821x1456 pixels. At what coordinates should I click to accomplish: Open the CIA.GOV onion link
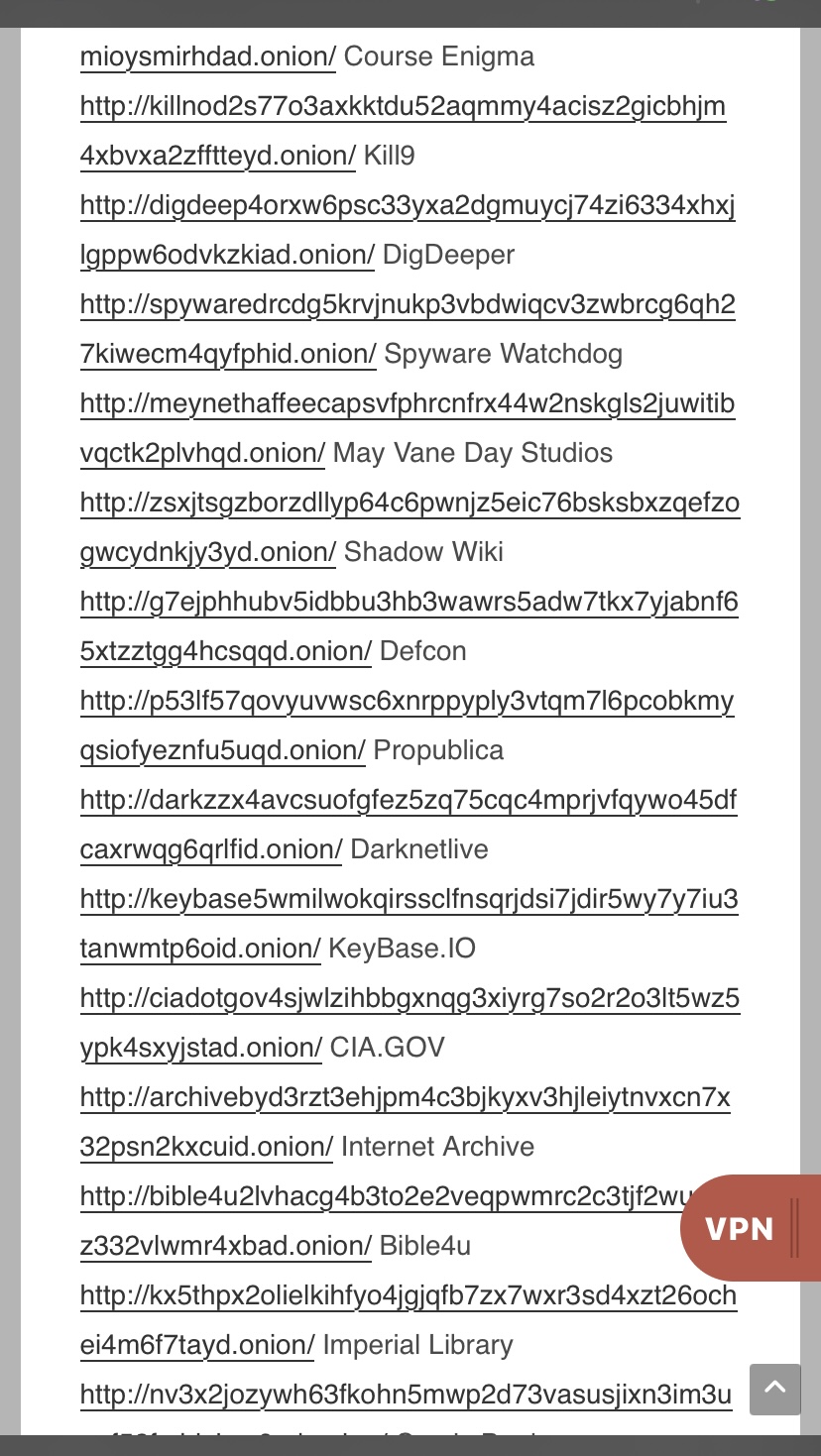click(409, 999)
